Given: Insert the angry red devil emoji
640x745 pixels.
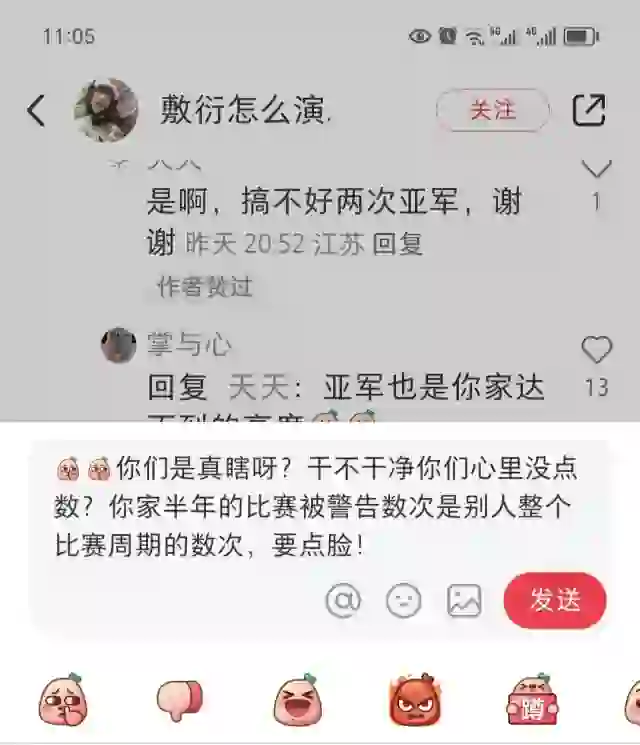Looking at the screenshot, I should (x=414, y=700).
